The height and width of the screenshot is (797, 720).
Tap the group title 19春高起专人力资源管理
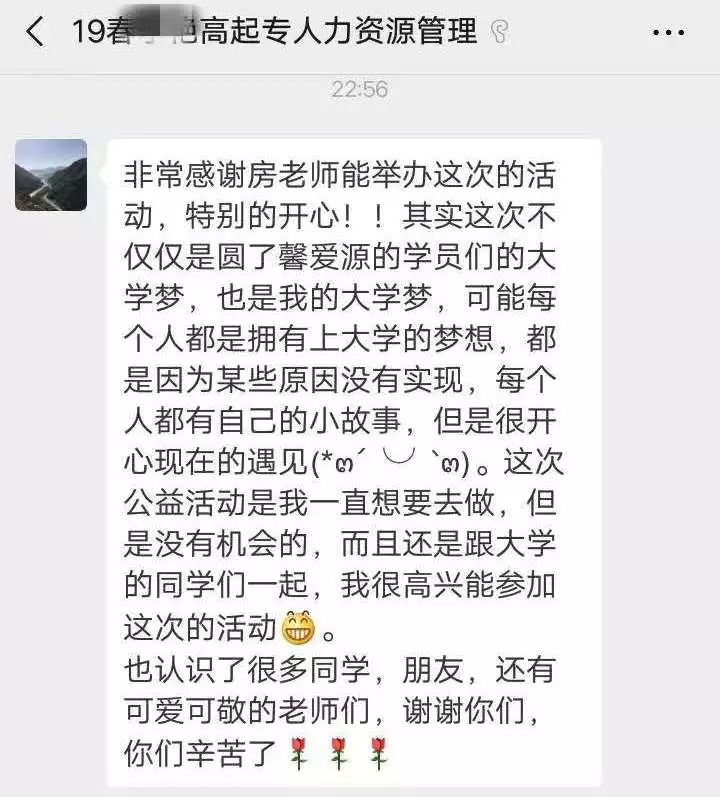click(x=277, y=31)
